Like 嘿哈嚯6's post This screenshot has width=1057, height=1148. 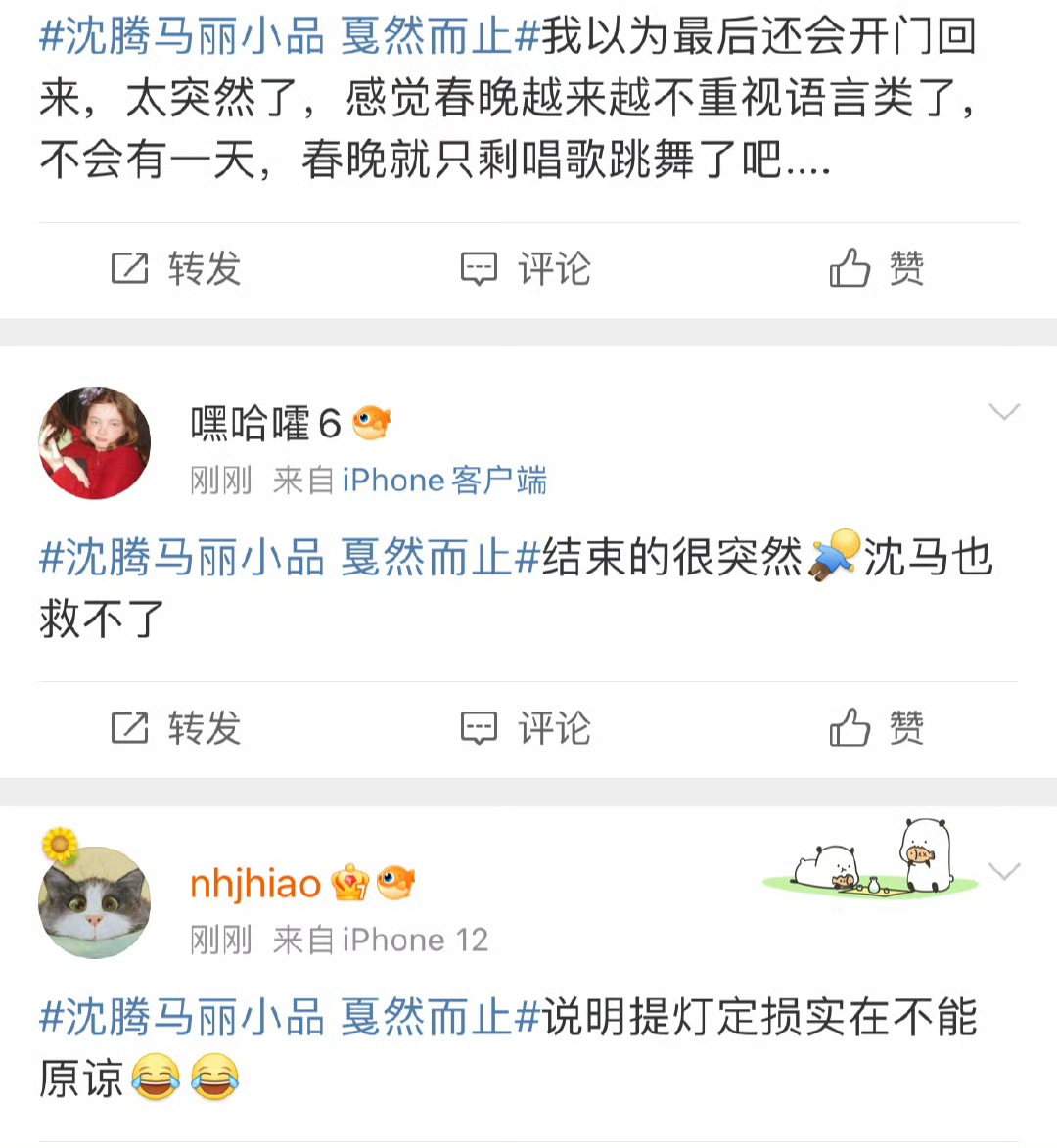[877, 728]
